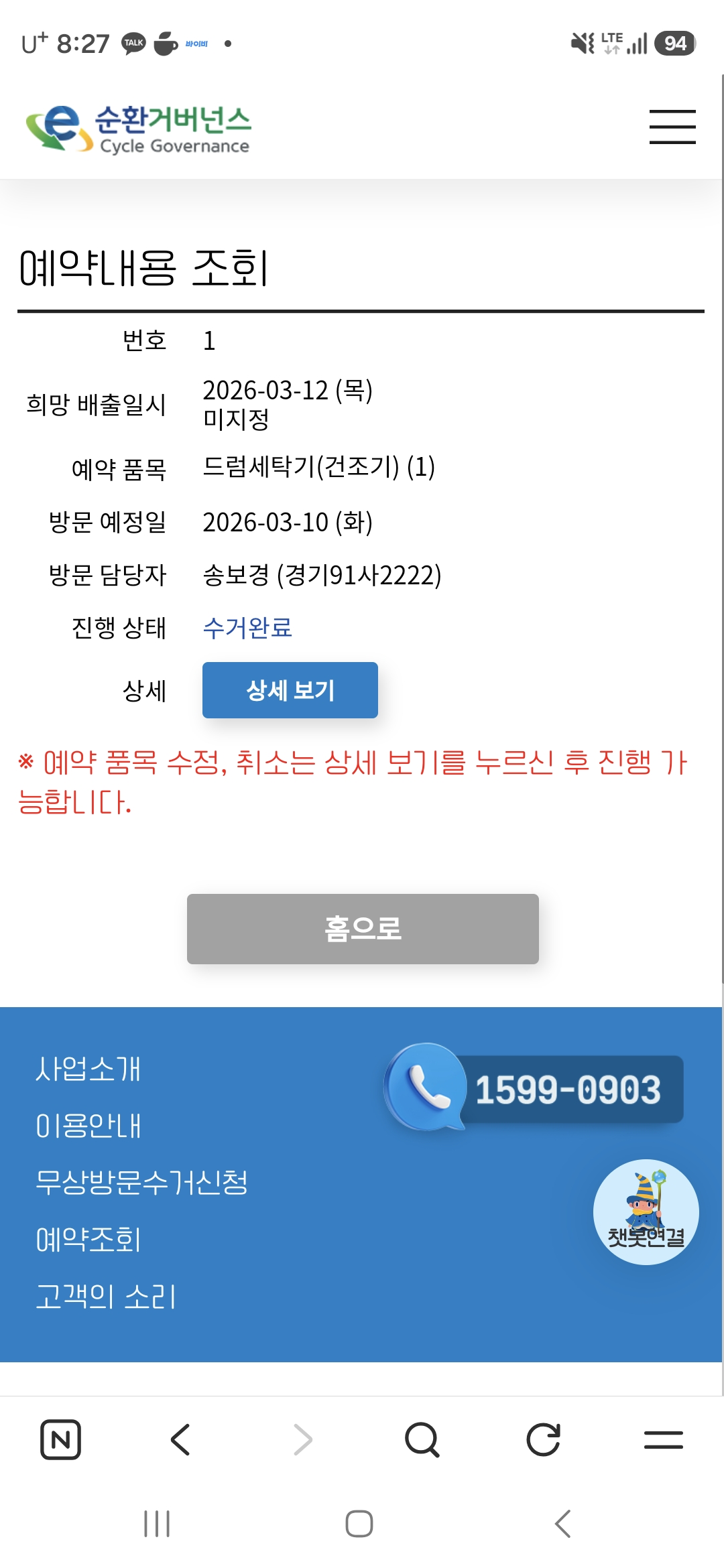Open the Naver N home icon

pos(61,1439)
